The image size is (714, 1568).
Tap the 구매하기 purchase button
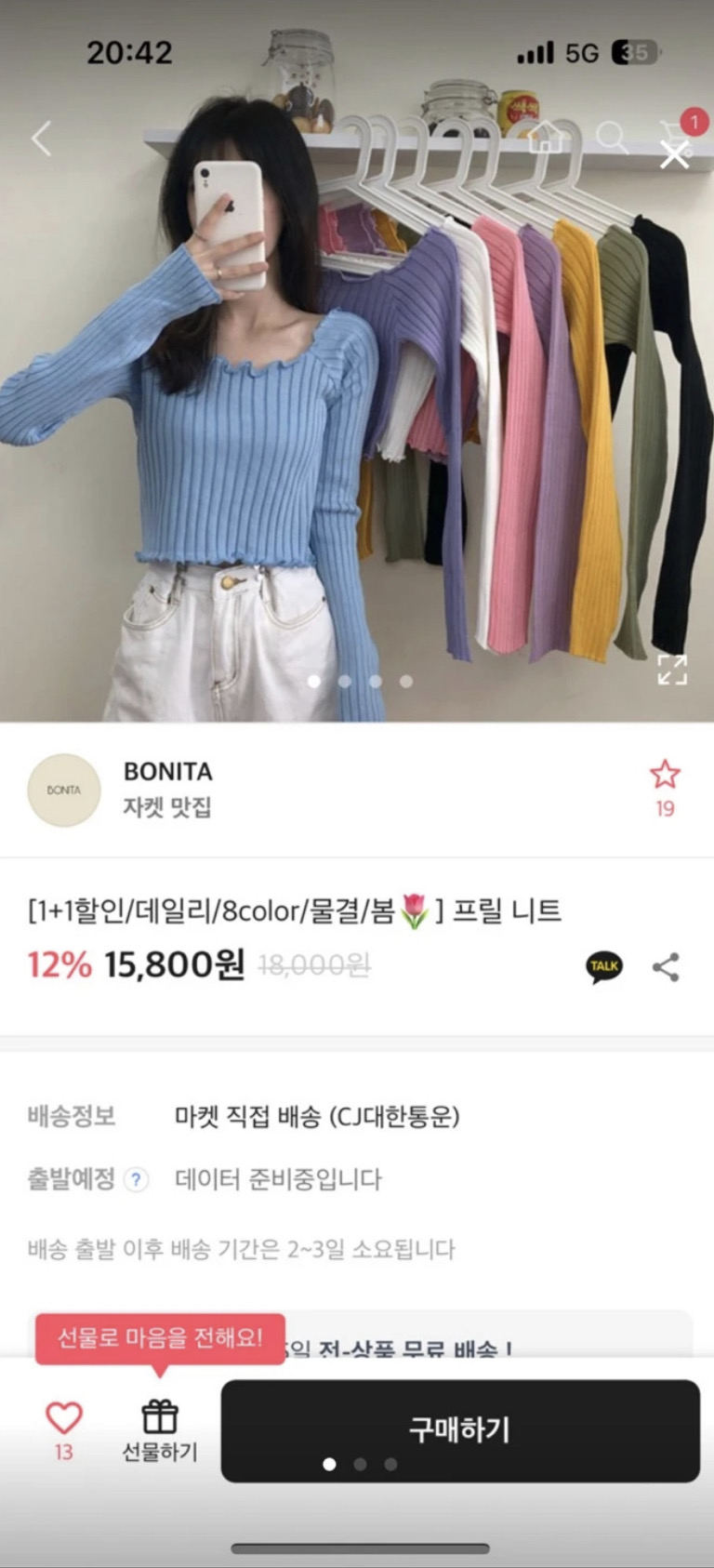point(459,1430)
